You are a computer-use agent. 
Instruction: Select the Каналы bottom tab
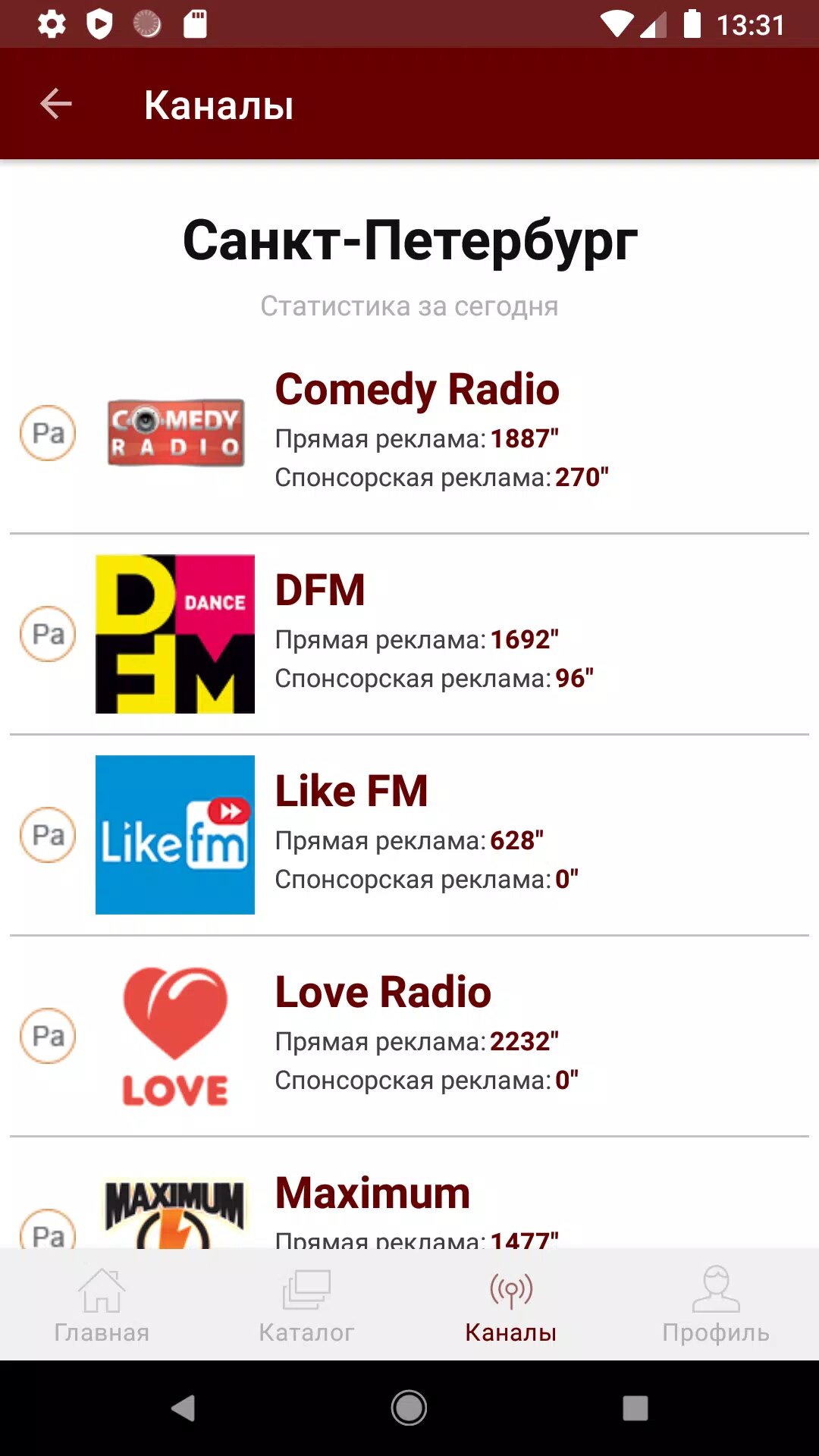pos(511,1304)
